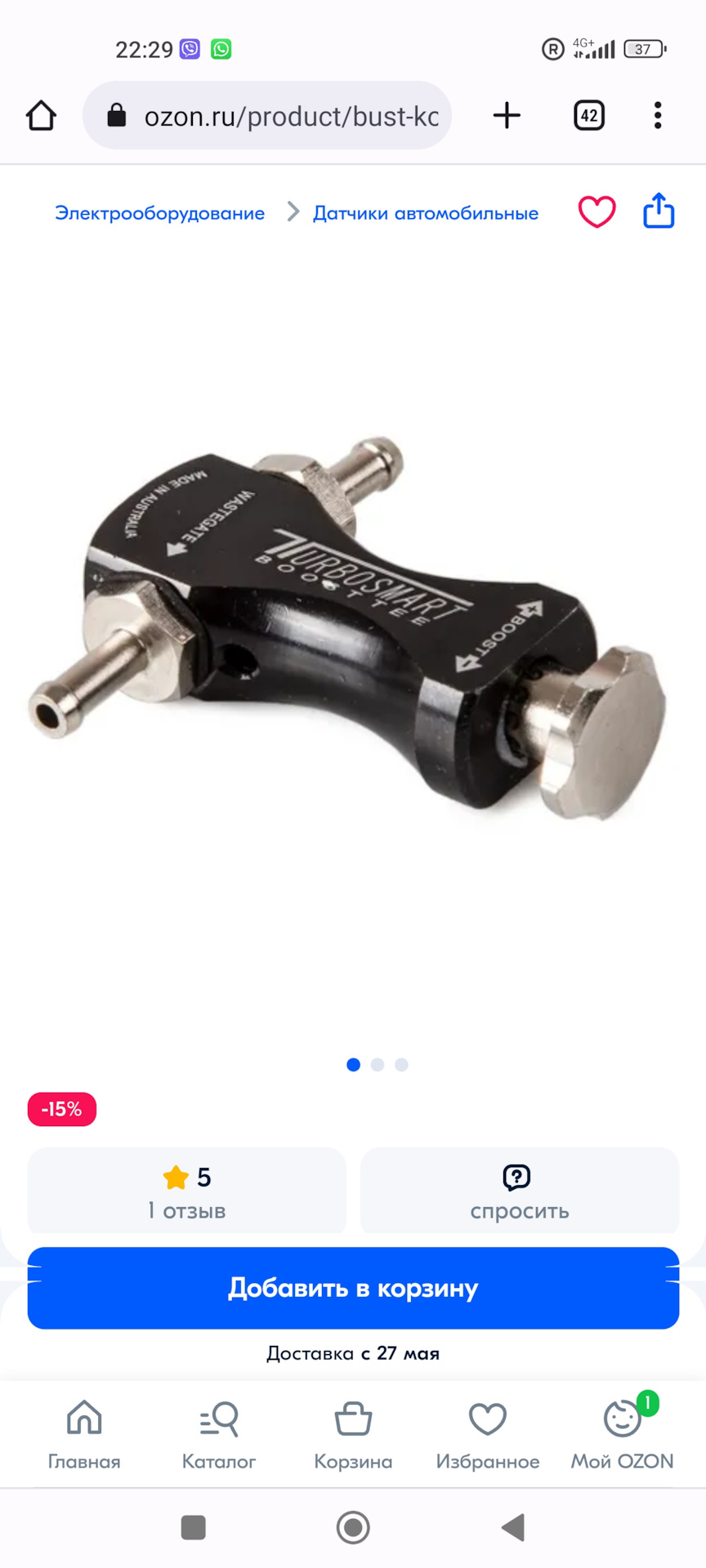Open the browser overflow menu
The image size is (706, 1568).
pyautogui.click(x=658, y=115)
